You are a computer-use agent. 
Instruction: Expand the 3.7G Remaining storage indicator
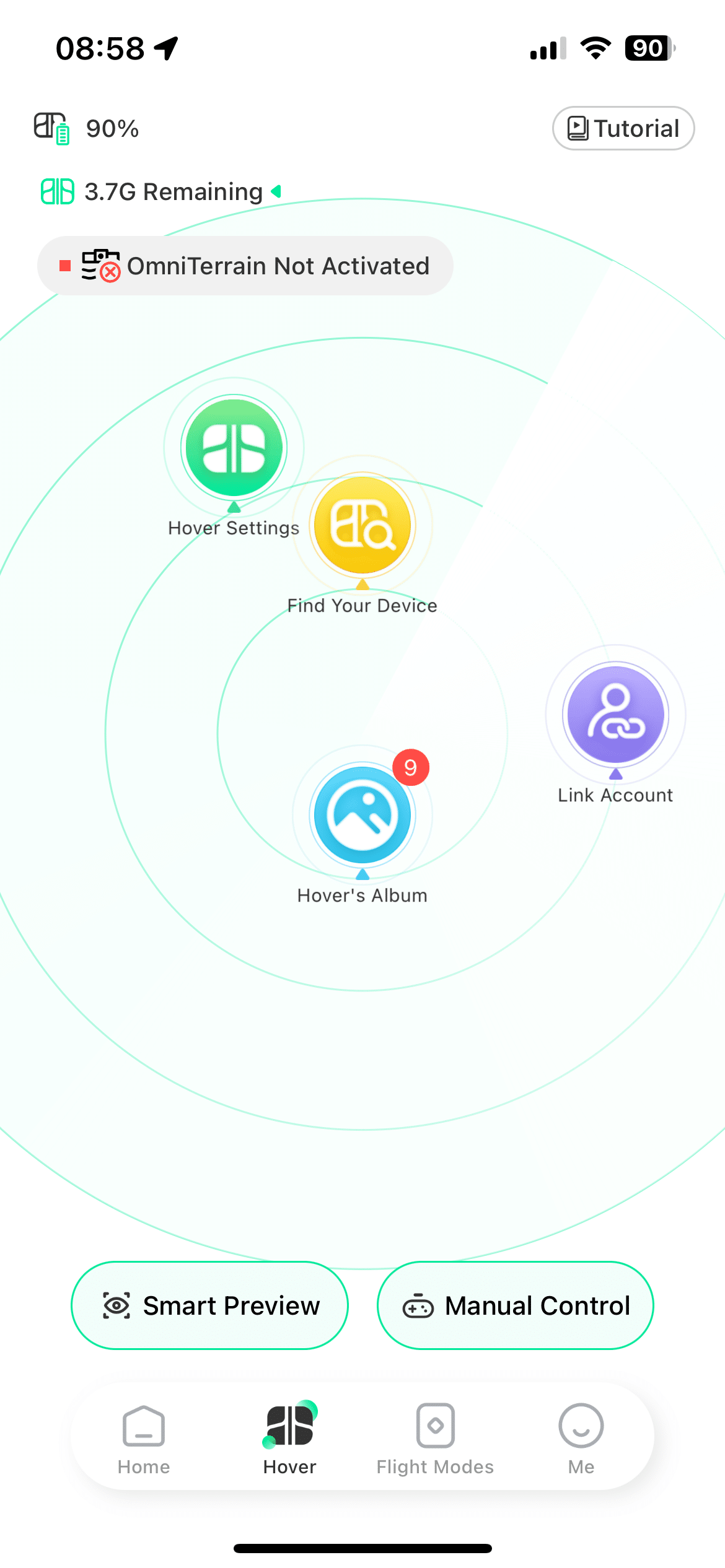161,191
